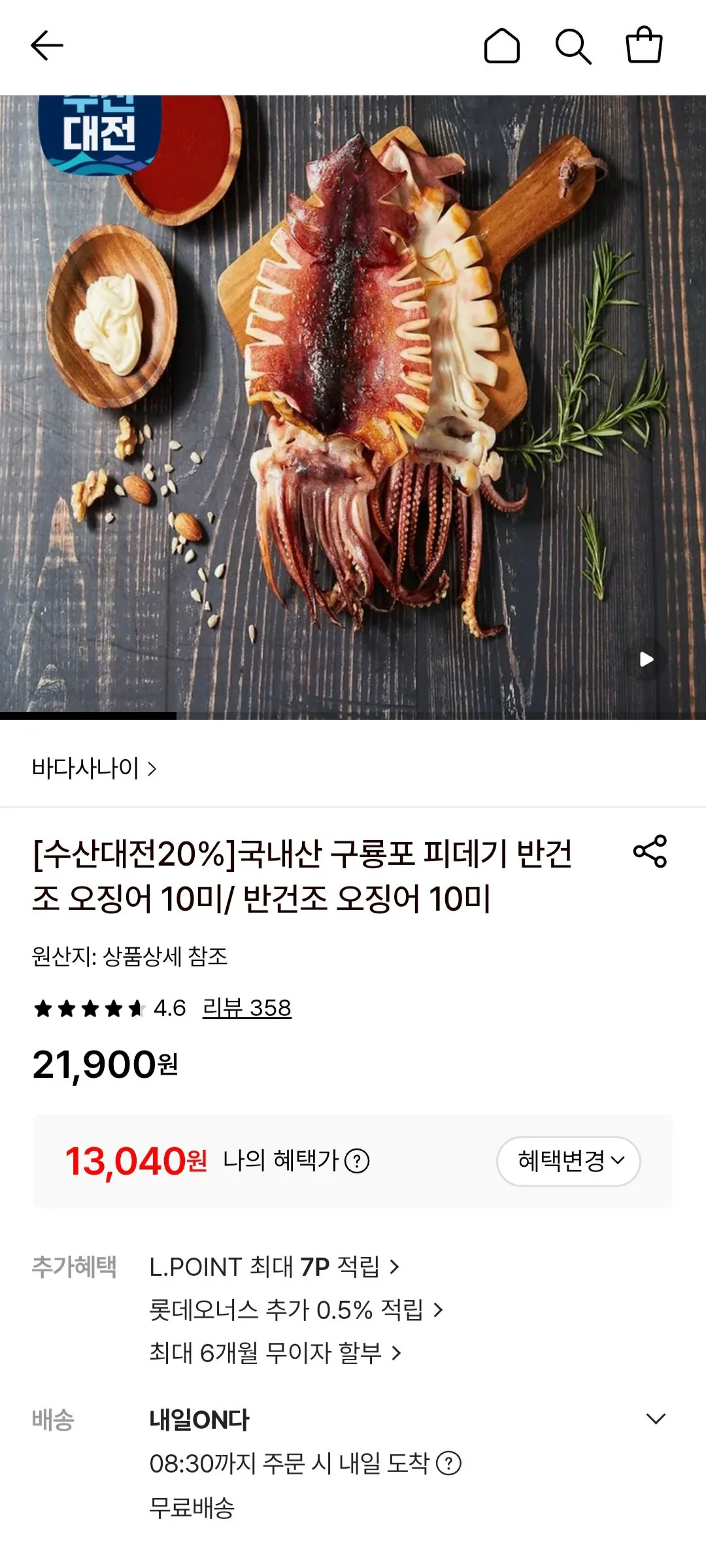Open the search icon

tap(575, 46)
